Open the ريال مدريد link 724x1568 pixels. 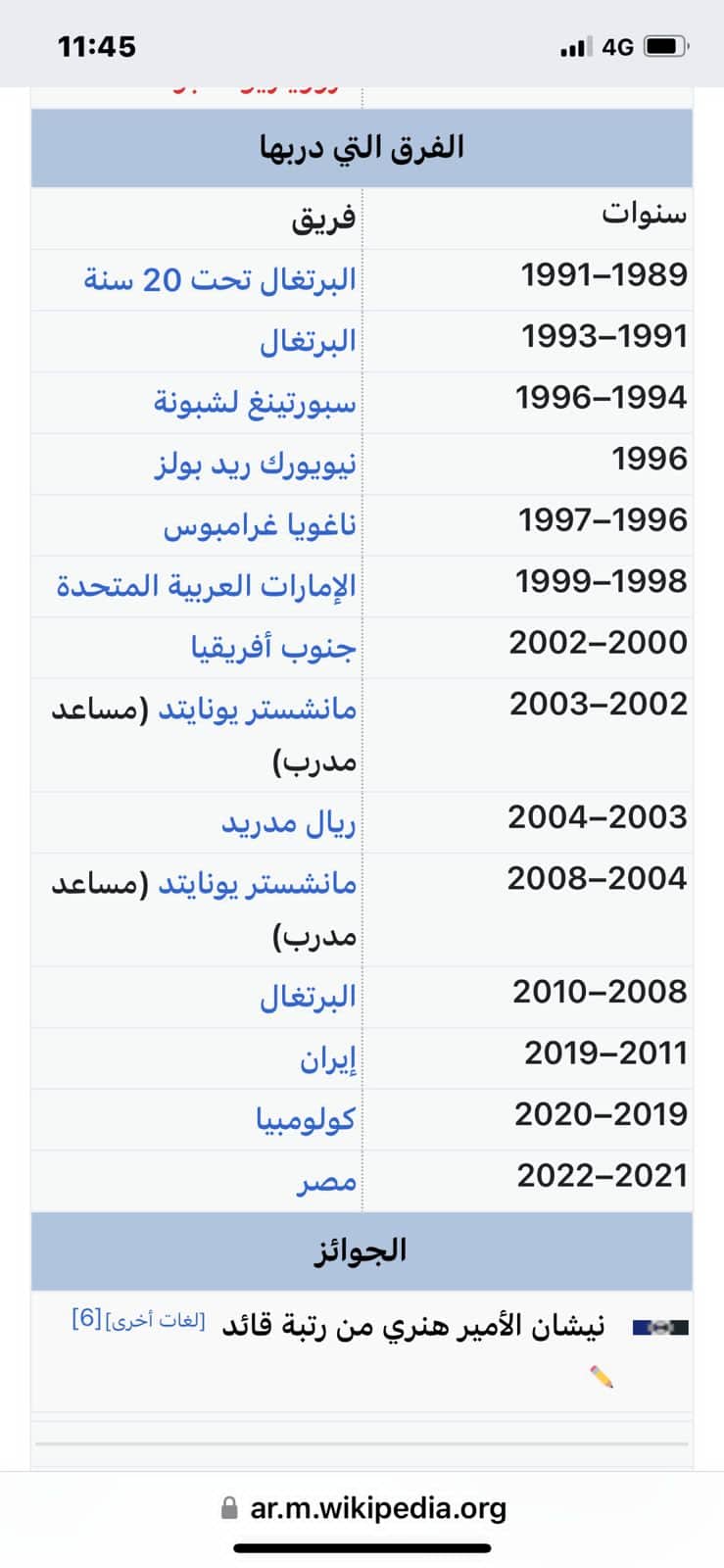[287, 821]
